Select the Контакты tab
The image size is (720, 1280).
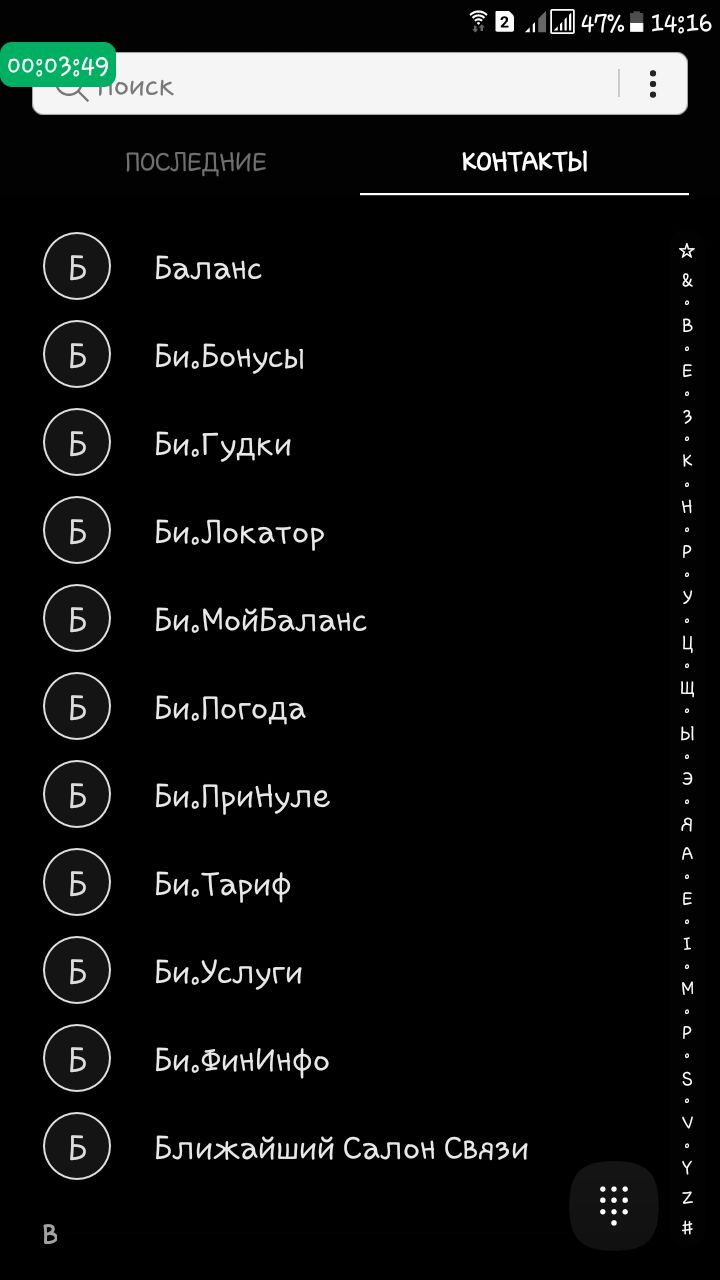tap(524, 162)
